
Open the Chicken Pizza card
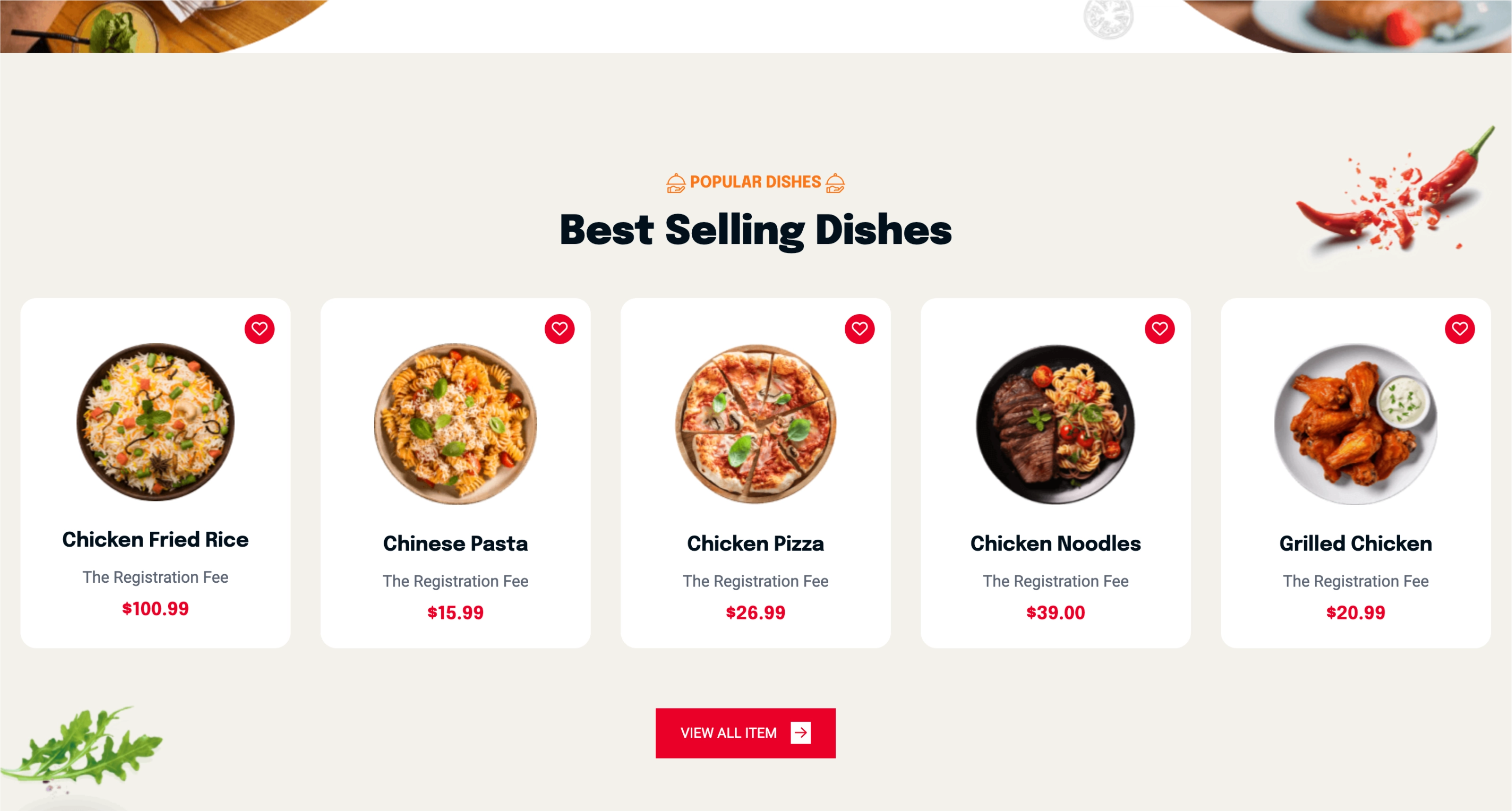pos(756,543)
